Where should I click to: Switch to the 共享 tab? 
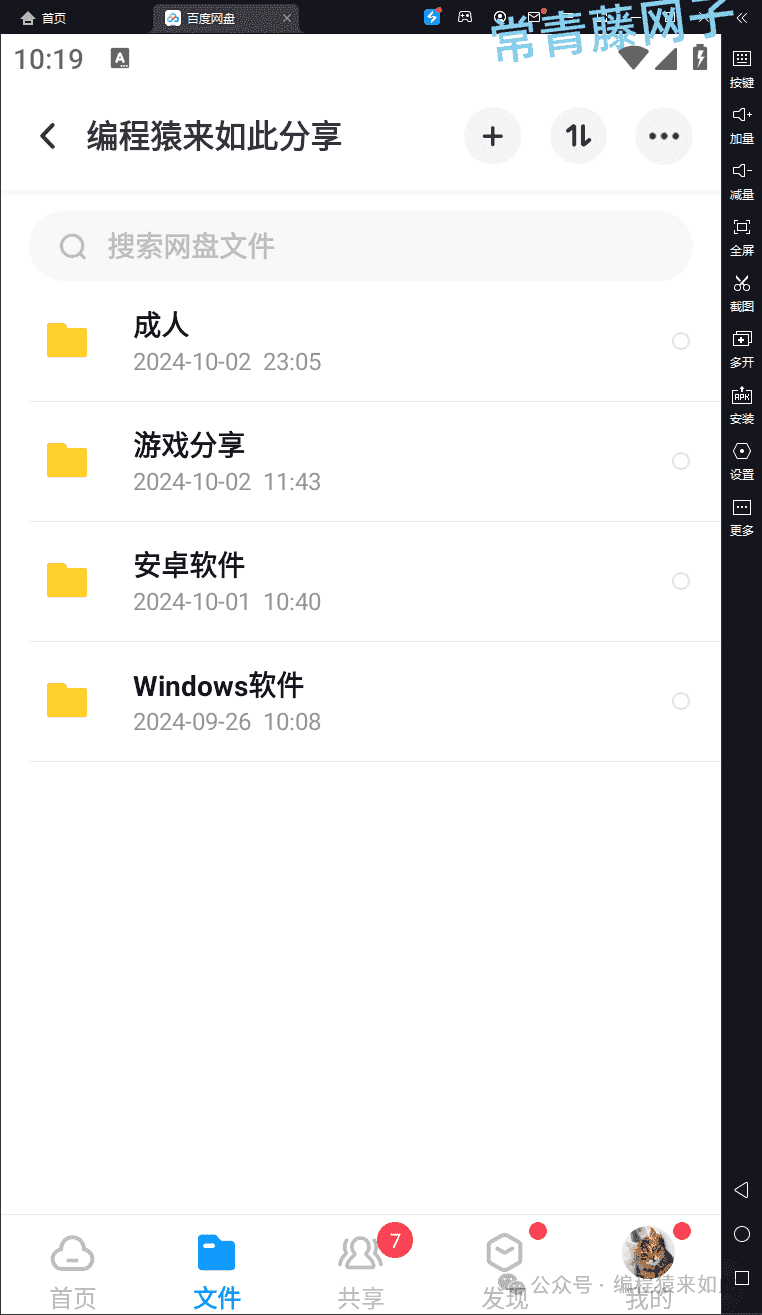click(361, 1270)
